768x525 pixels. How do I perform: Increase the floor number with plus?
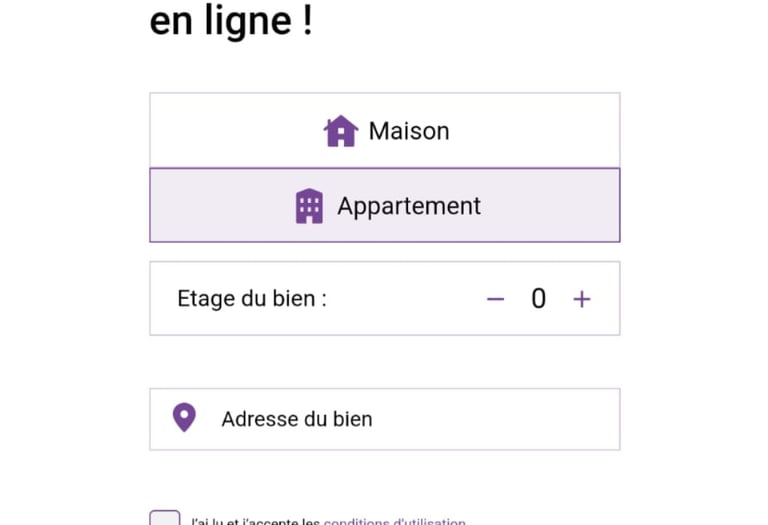tap(582, 299)
